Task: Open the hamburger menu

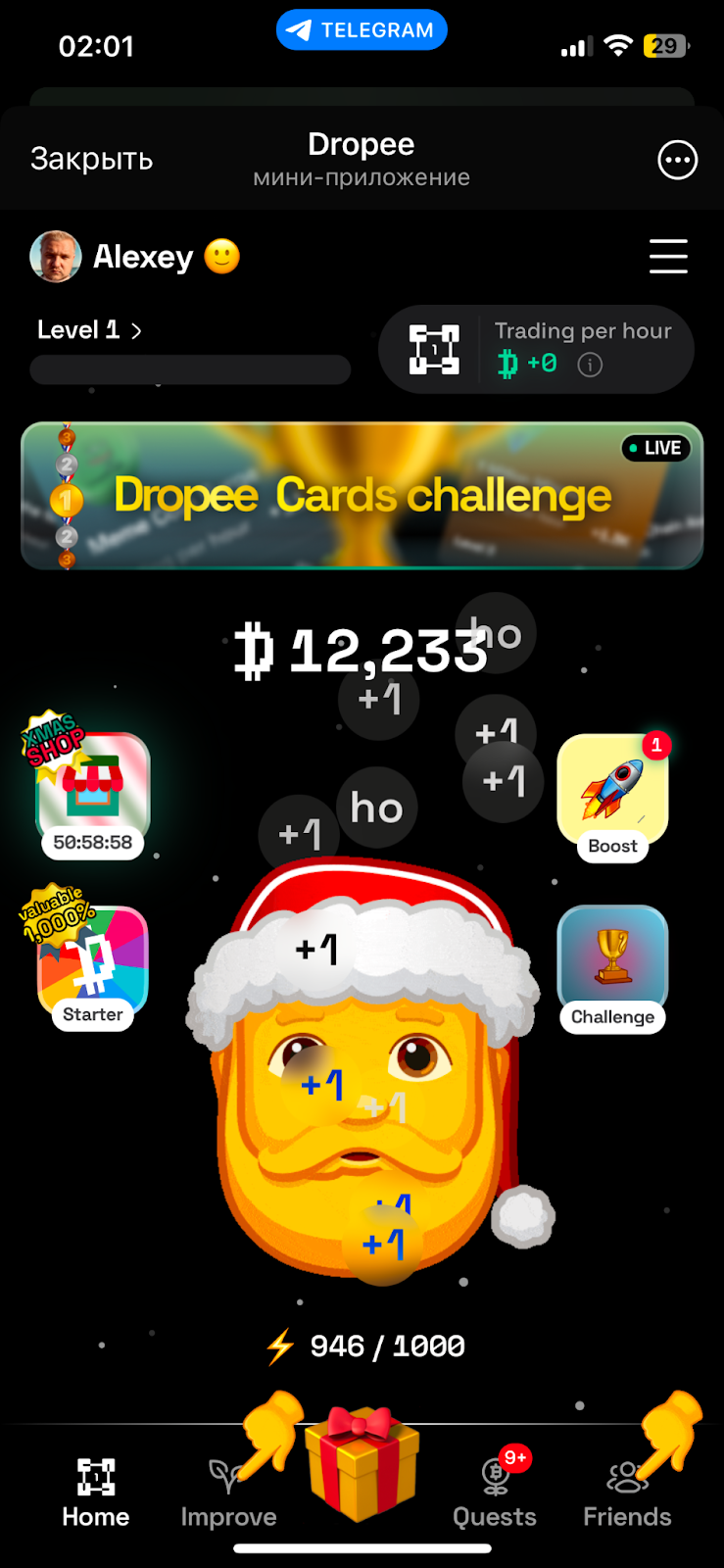Action: (x=668, y=257)
